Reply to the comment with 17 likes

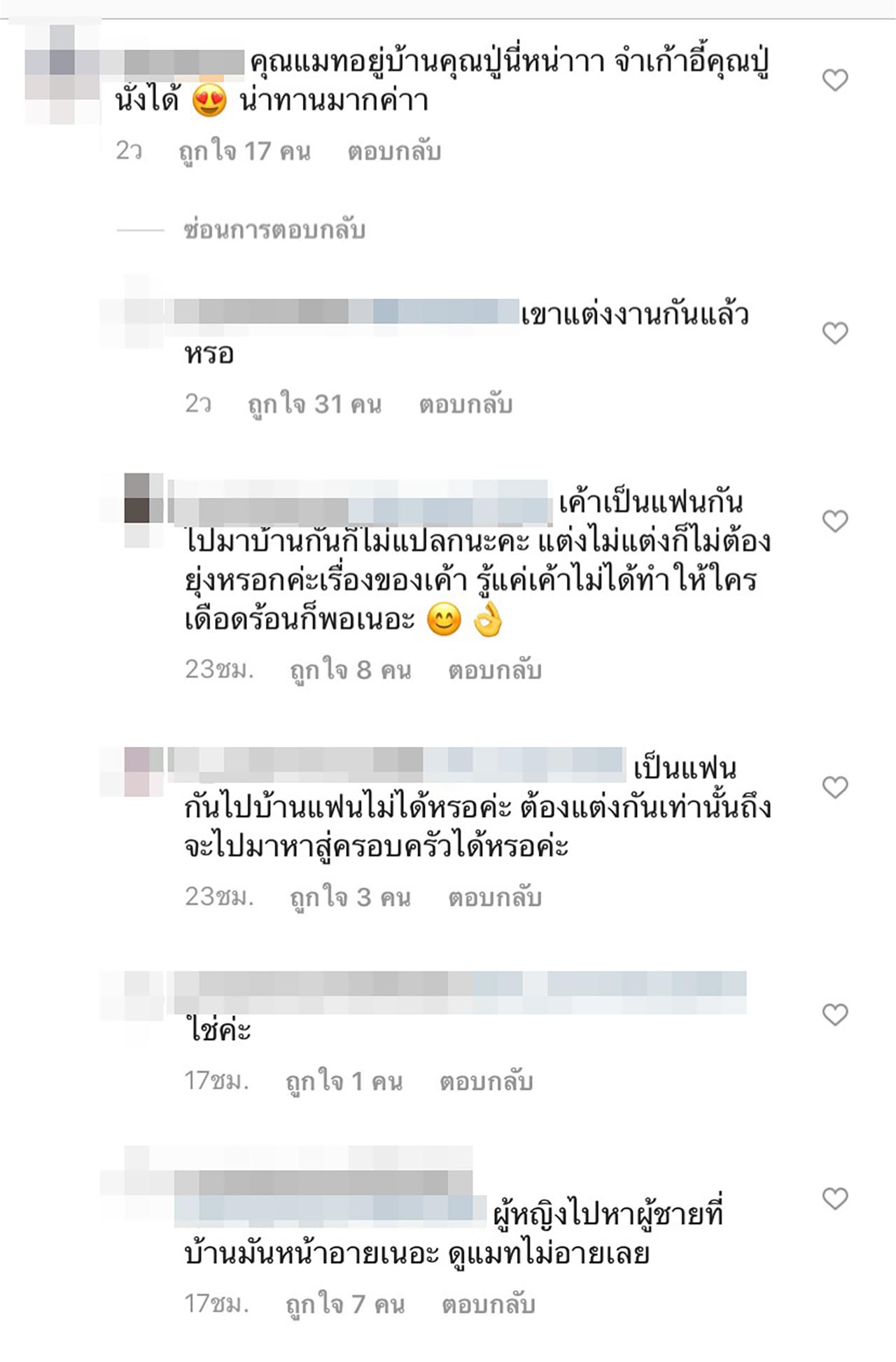[x=394, y=151]
